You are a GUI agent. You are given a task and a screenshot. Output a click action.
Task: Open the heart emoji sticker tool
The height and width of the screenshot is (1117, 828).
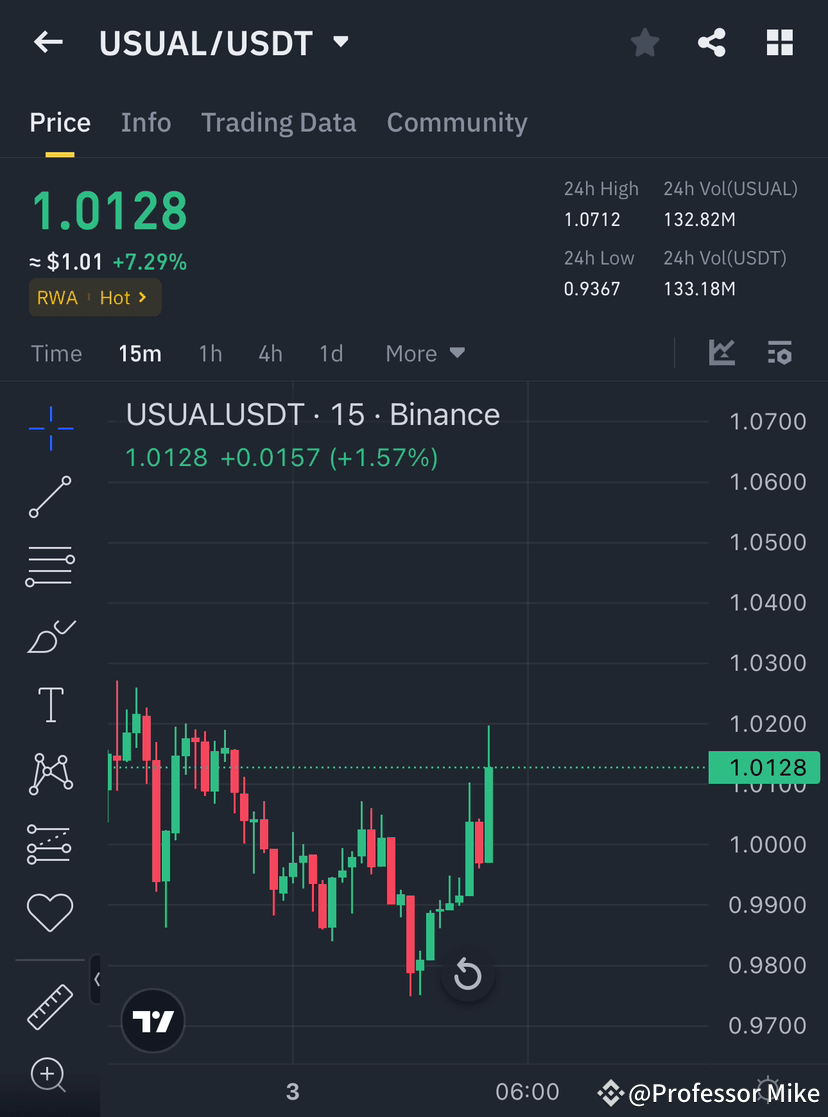50,912
